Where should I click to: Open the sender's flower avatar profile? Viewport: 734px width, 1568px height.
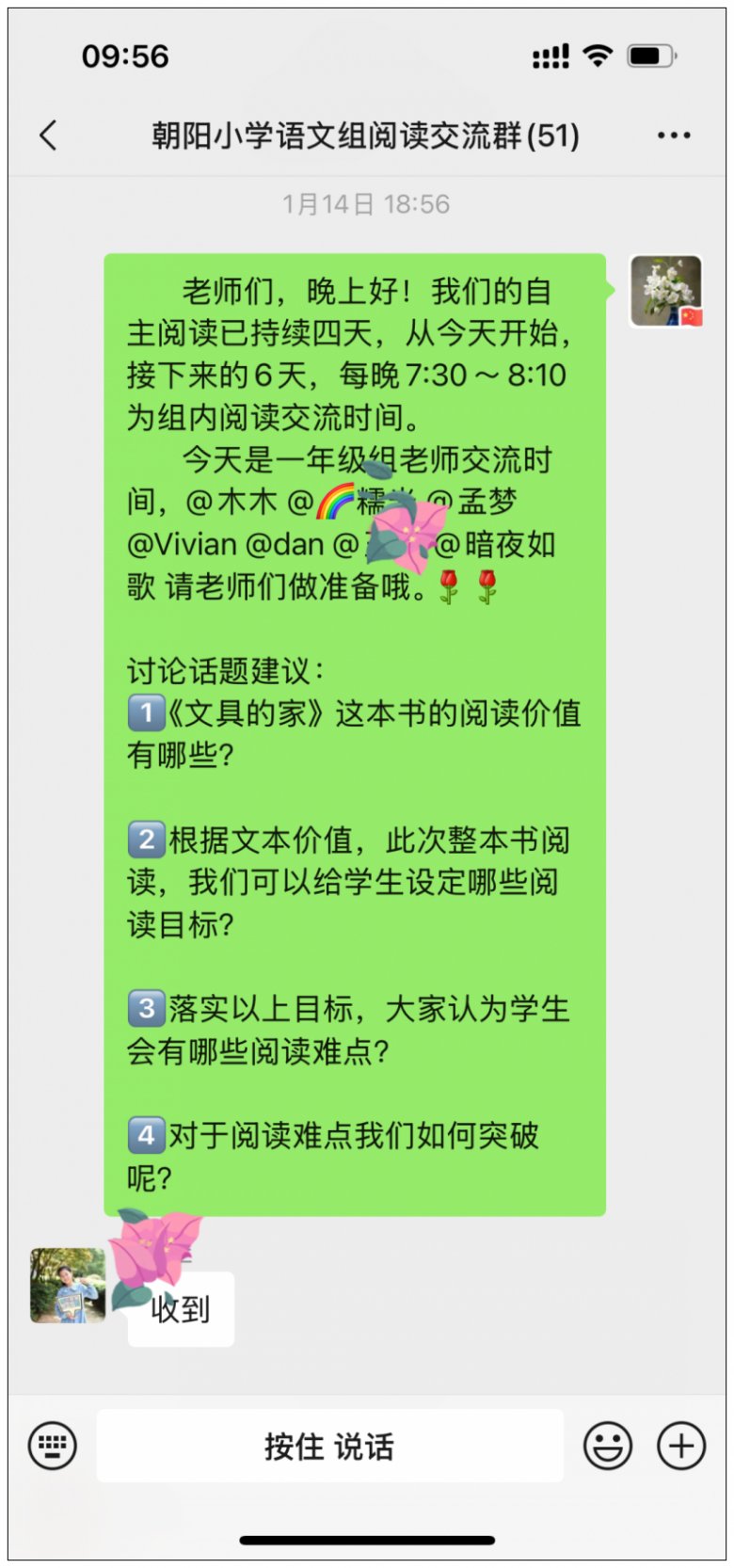[665, 291]
